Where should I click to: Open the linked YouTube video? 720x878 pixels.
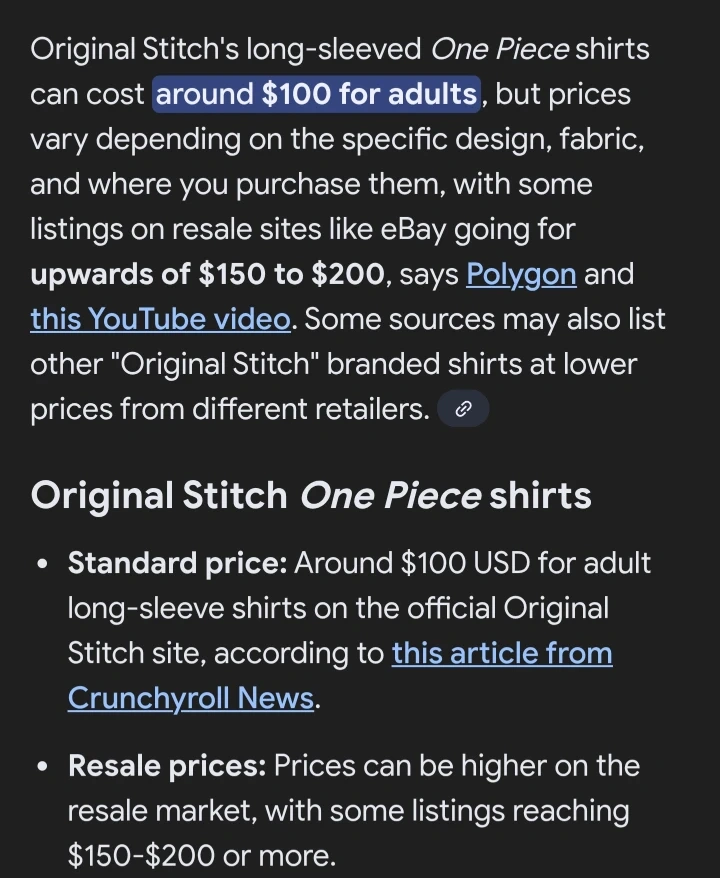click(x=160, y=319)
